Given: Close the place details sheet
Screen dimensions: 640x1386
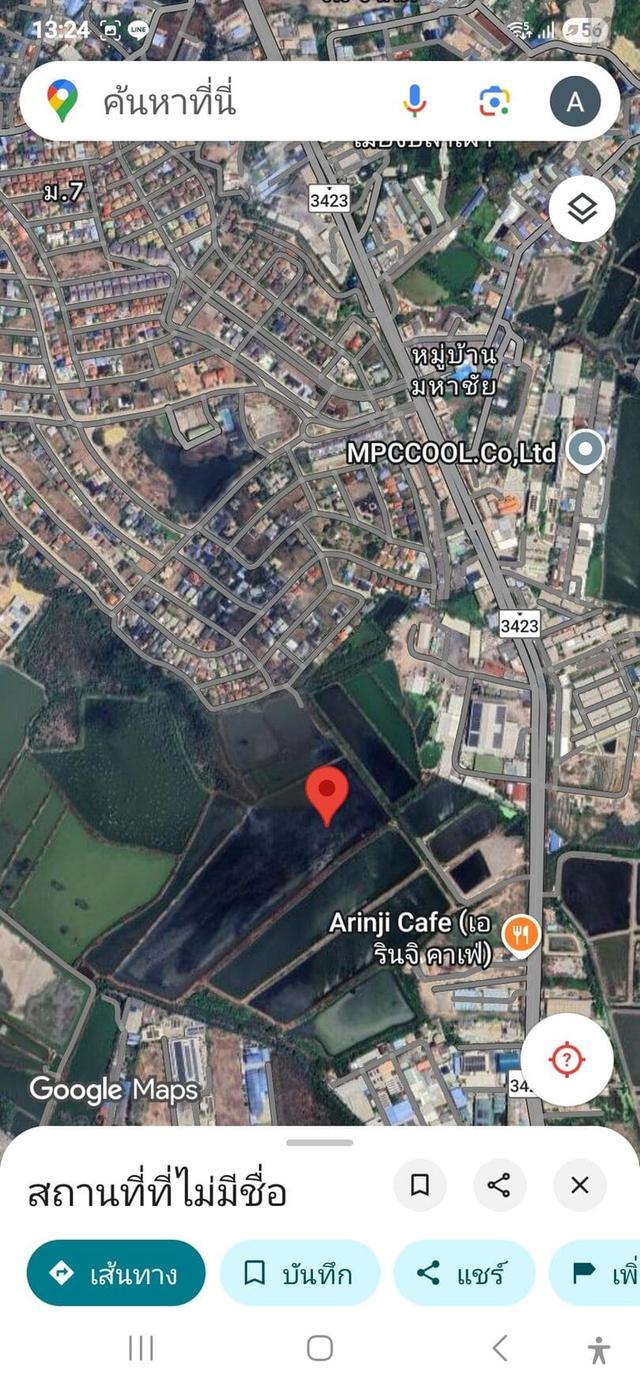Looking at the screenshot, I should 580,1186.
